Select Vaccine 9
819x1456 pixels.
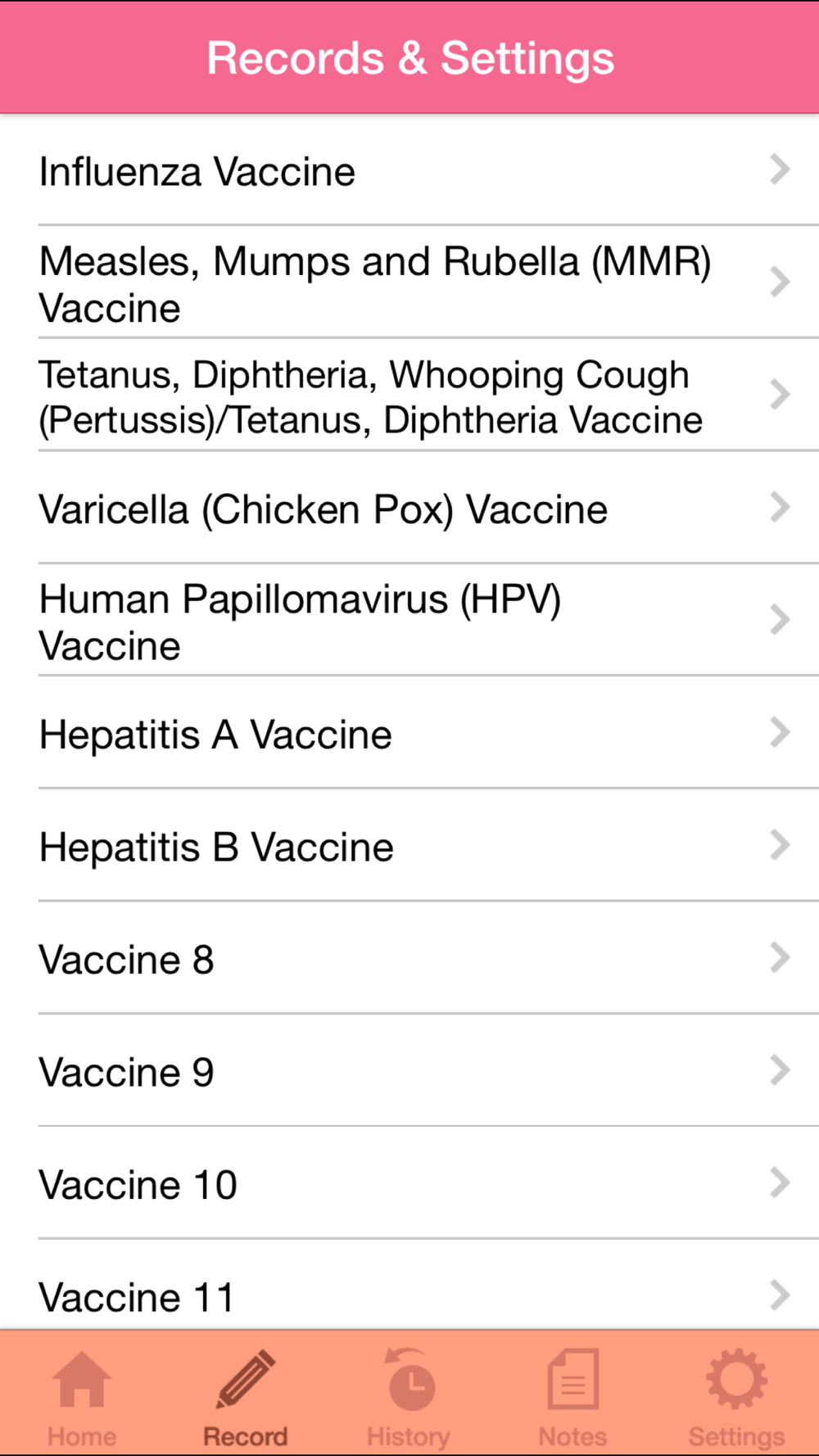(x=409, y=1070)
